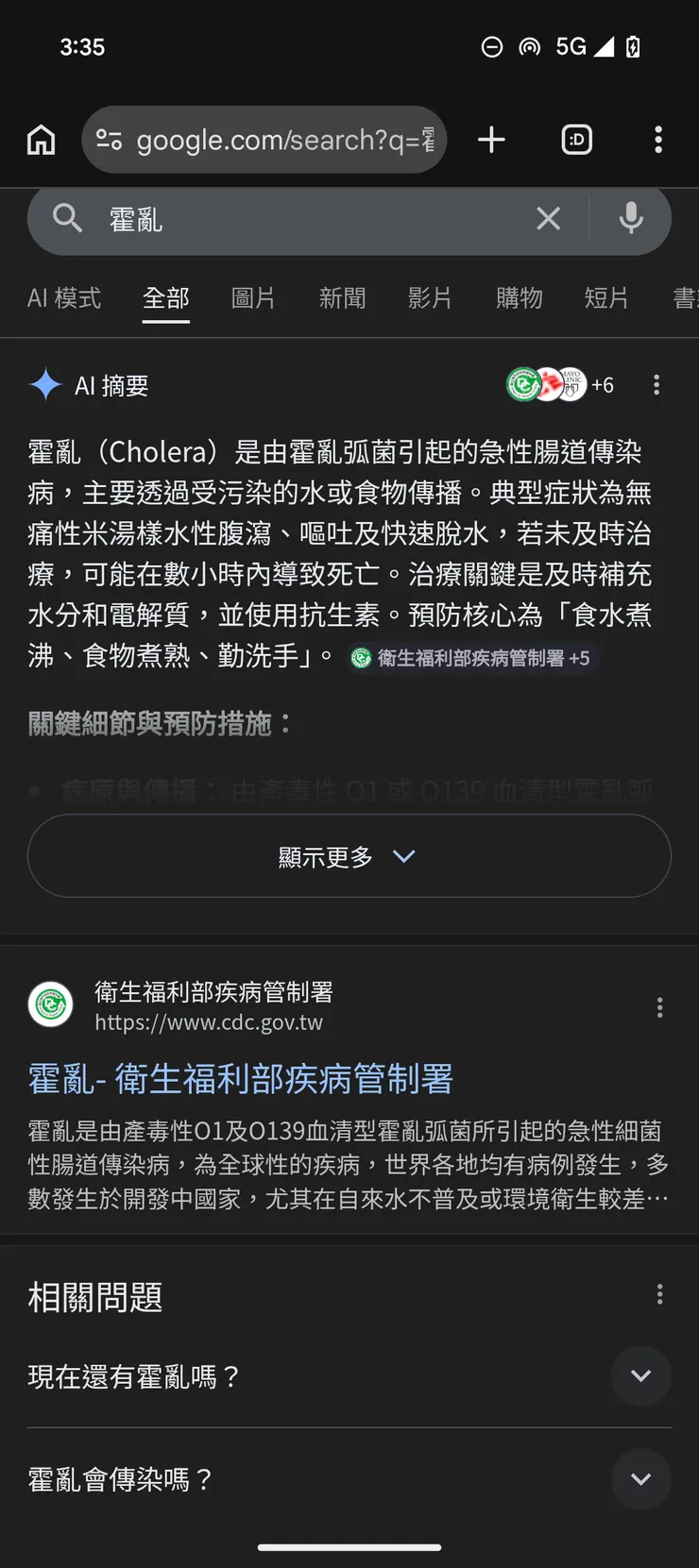Viewport: 699px width, 1568px height.
Task: Tap the X to clear the search query
Action: 548,218
